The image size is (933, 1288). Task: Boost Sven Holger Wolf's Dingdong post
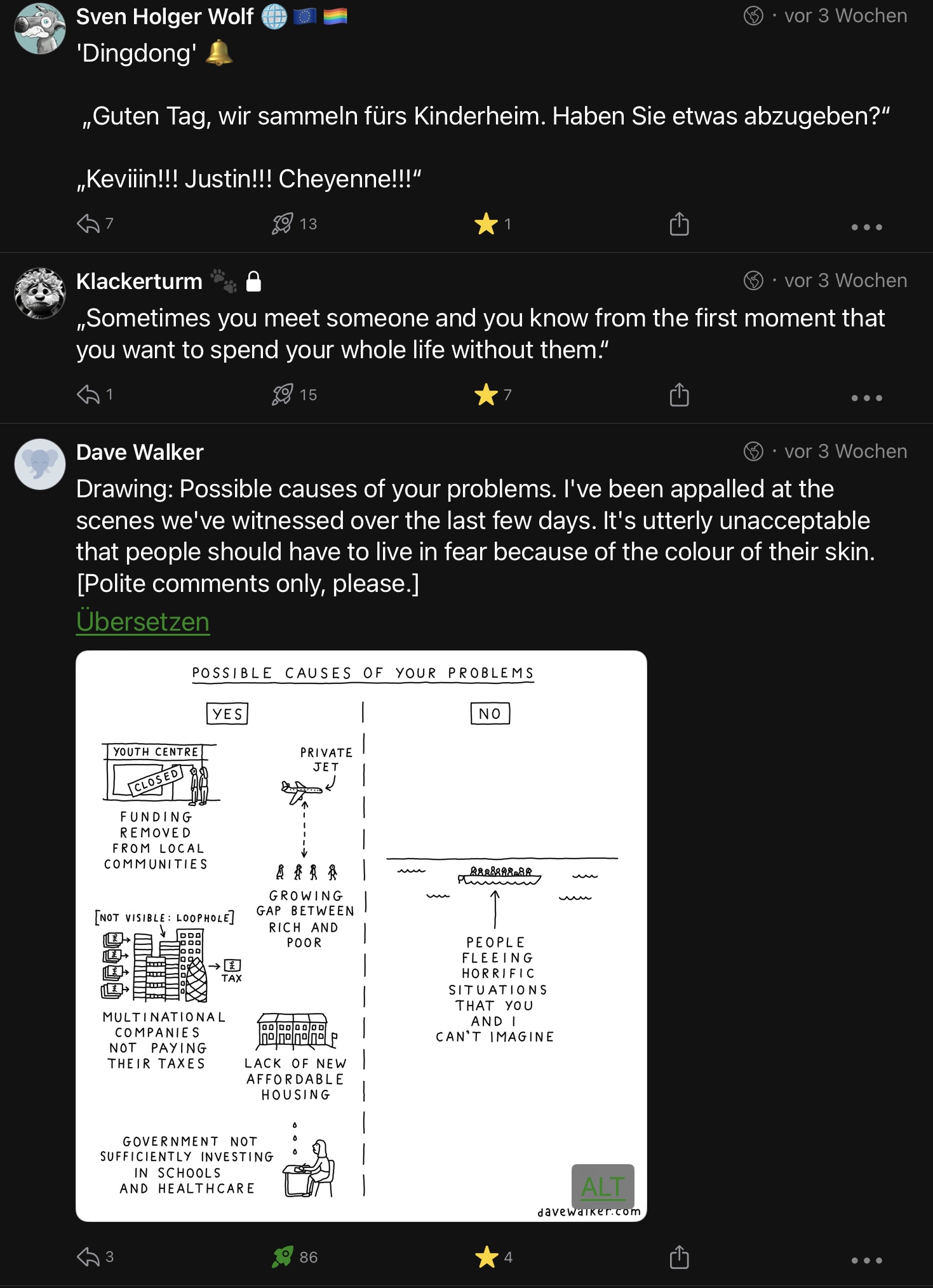click(x=283, y=224)
